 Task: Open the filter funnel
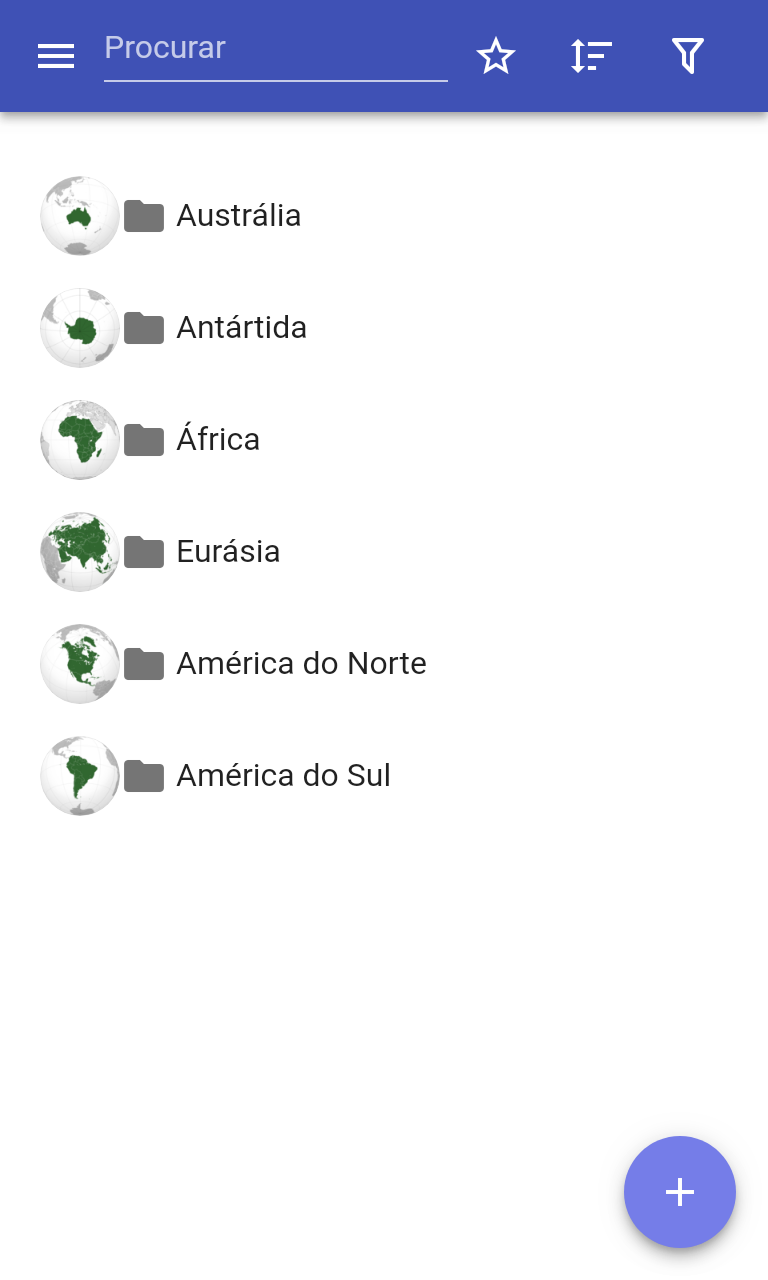point(688,56)
